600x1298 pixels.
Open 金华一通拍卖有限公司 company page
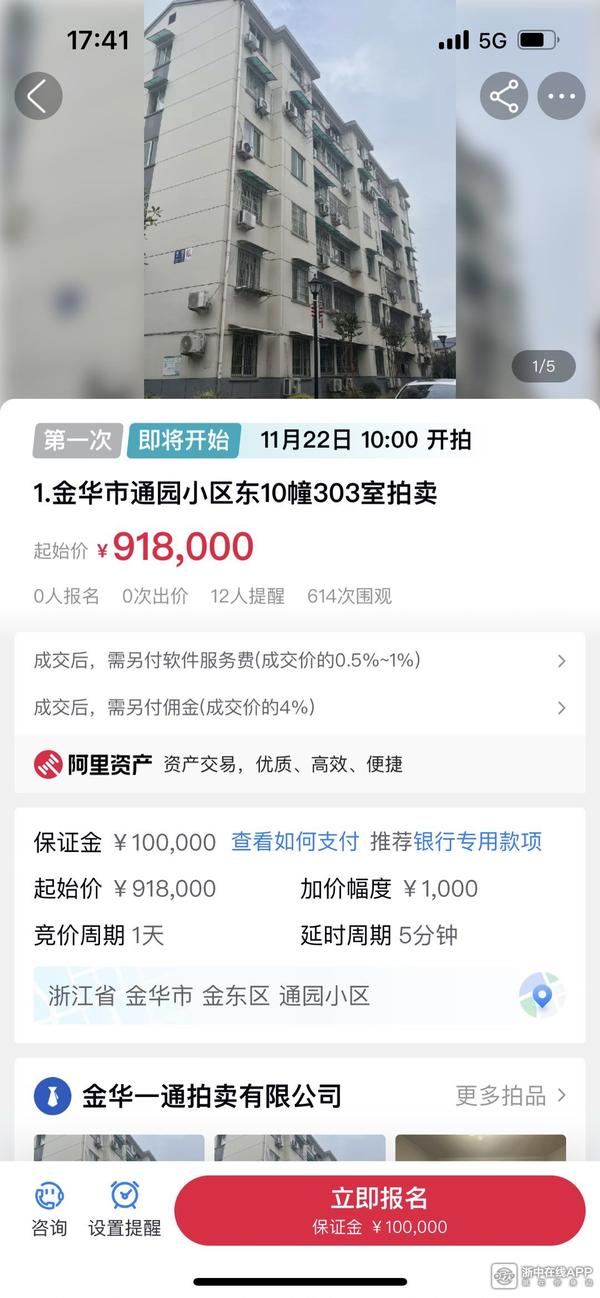point(210,1095)
